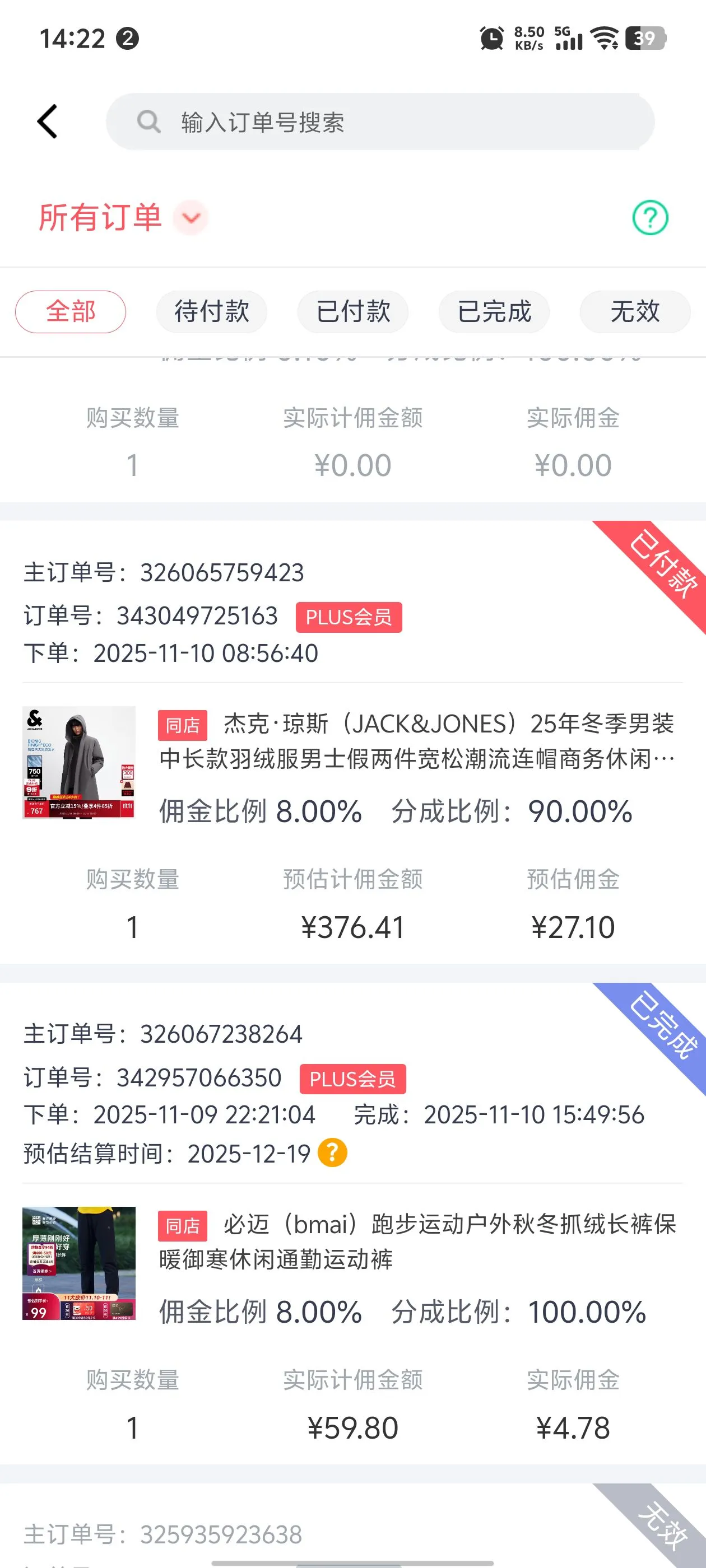Open the green help question mark
This screenshot has width=706, height=1568.
point(650,217)
